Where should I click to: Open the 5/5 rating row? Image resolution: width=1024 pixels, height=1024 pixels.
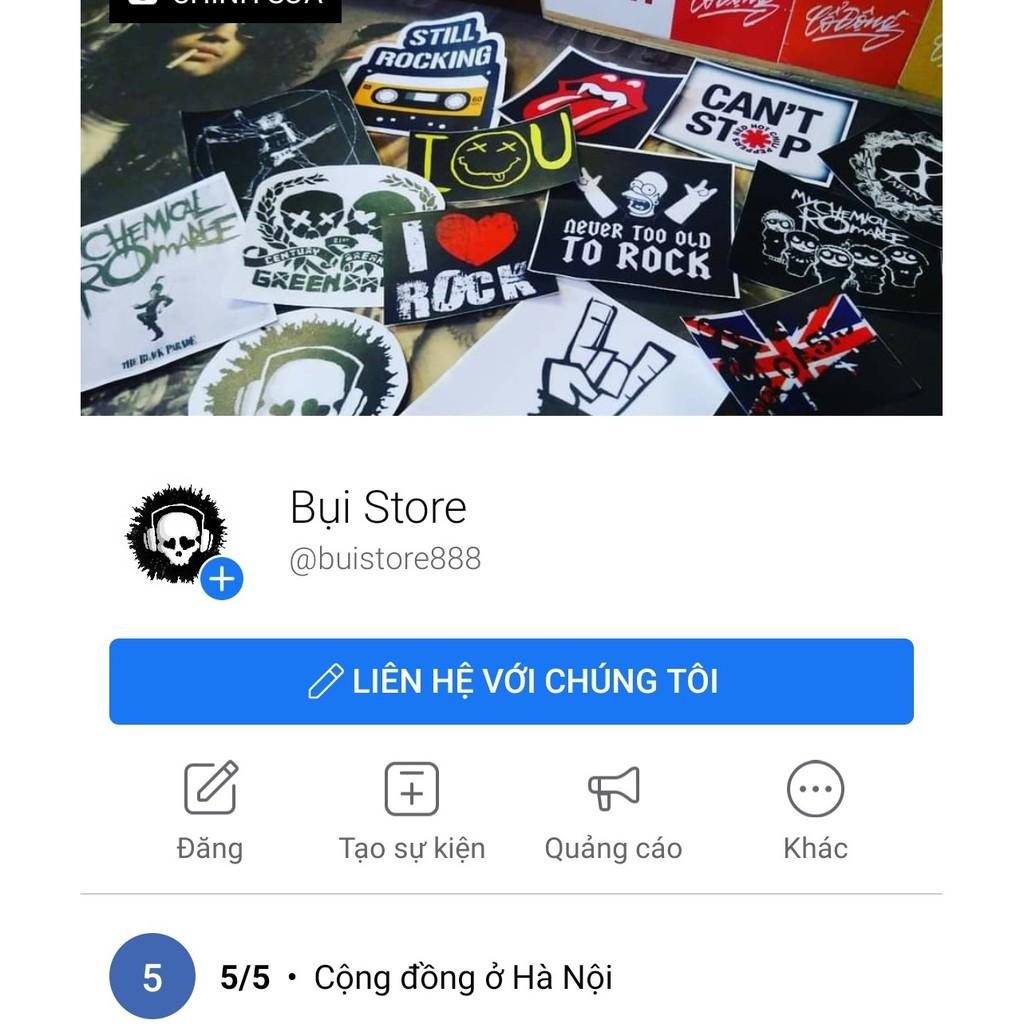pos(415,977)
